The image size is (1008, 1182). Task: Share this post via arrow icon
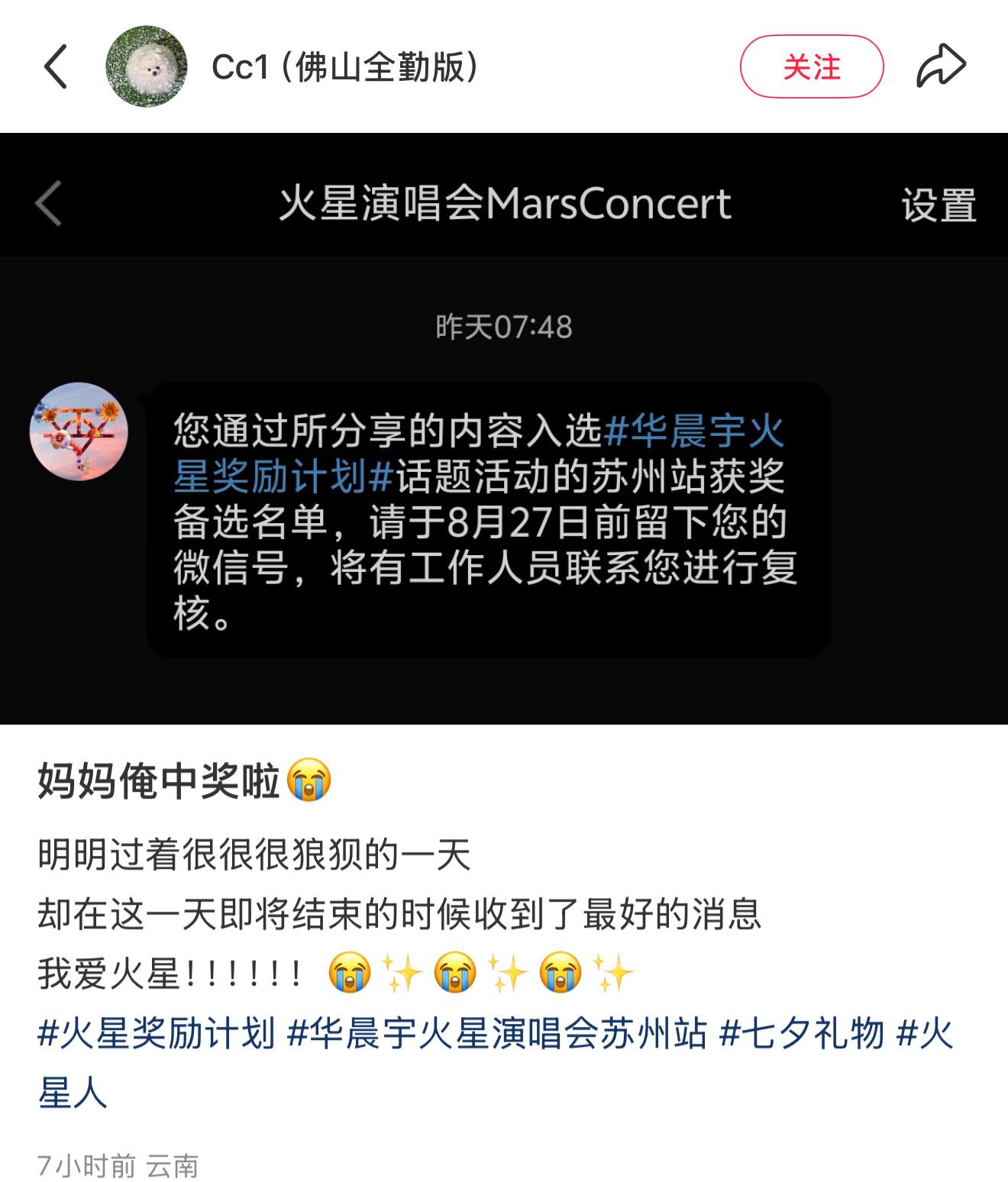941,67
